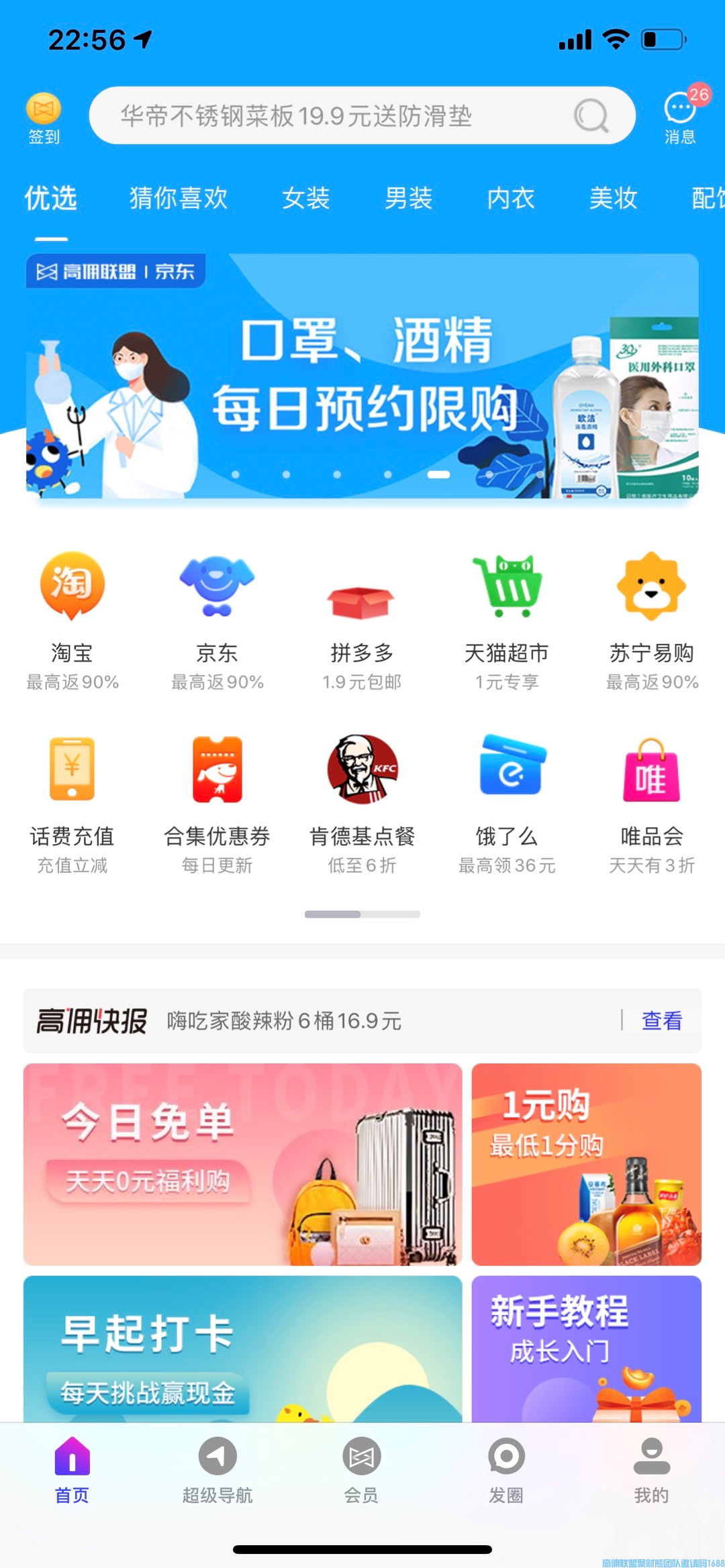This screenshot has width=725, height=1568.
Task: Tap 查看 next to 高佣快报
Action: [x=662, y=1021]
